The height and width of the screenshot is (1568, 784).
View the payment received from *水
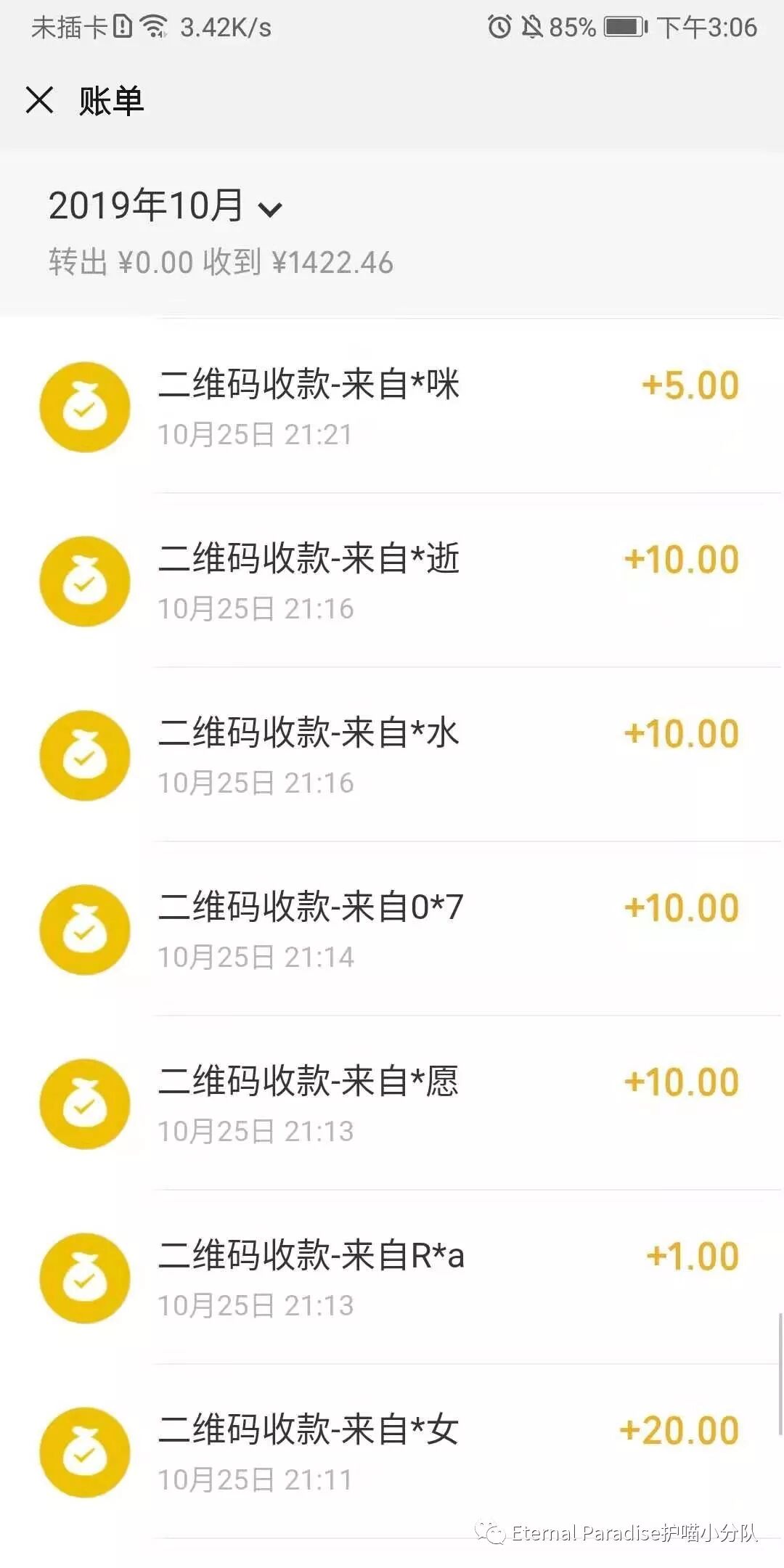tap(392, 755)
